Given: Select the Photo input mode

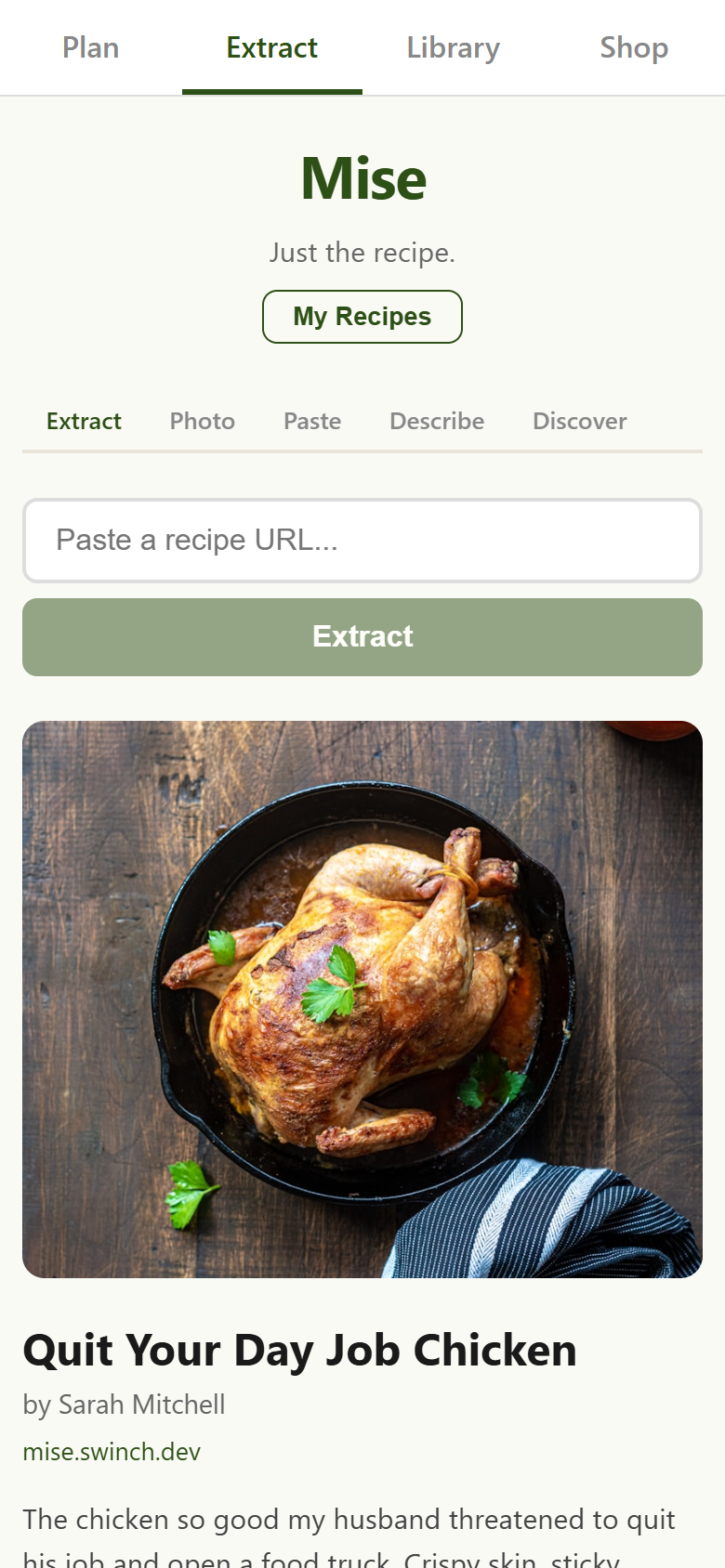Looking at the screenshot, I should click(x=202, y=421).
